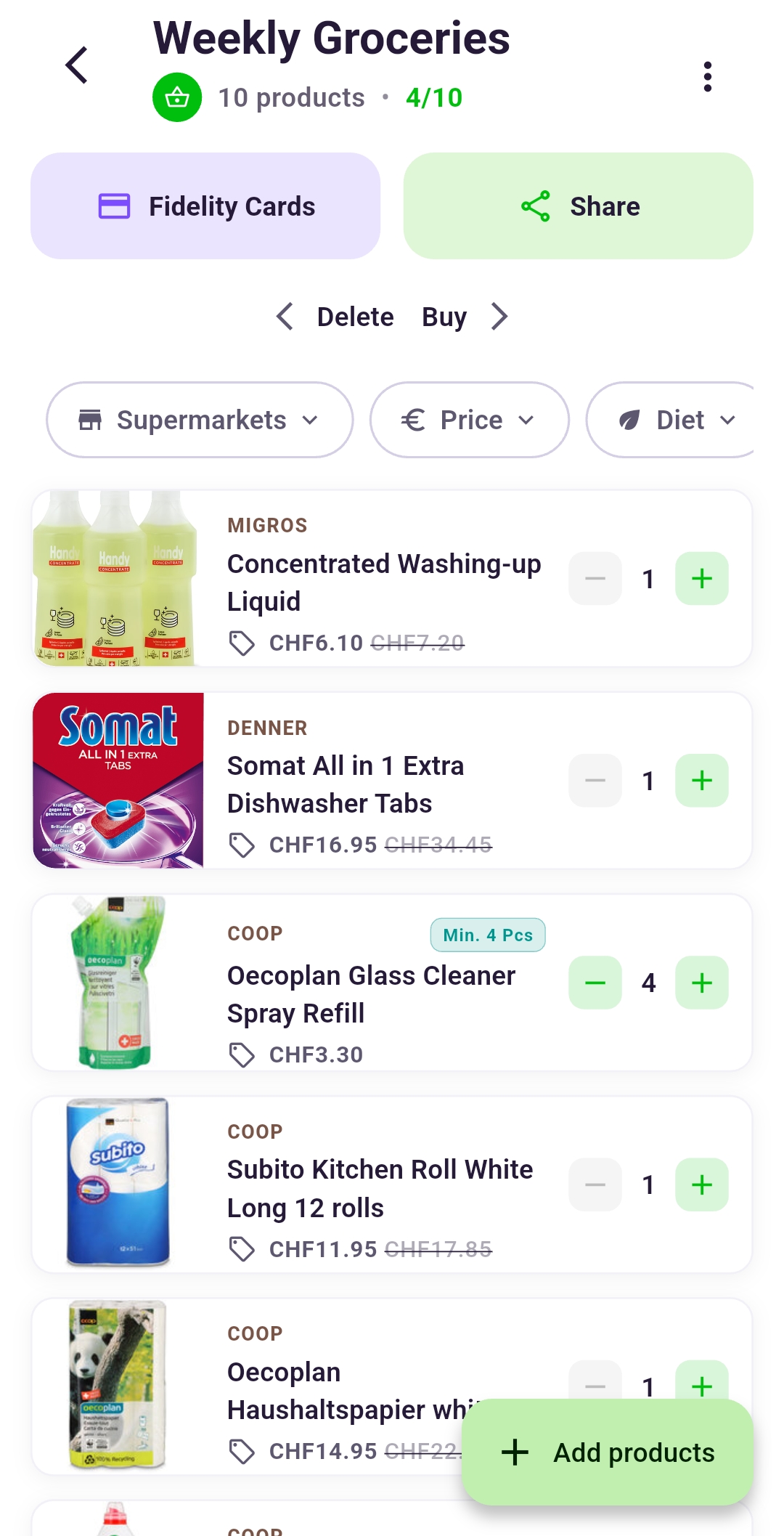Screen dimensions: 784x1536
Task: Open the Price filter dropdown
Action: click(469, 420)
